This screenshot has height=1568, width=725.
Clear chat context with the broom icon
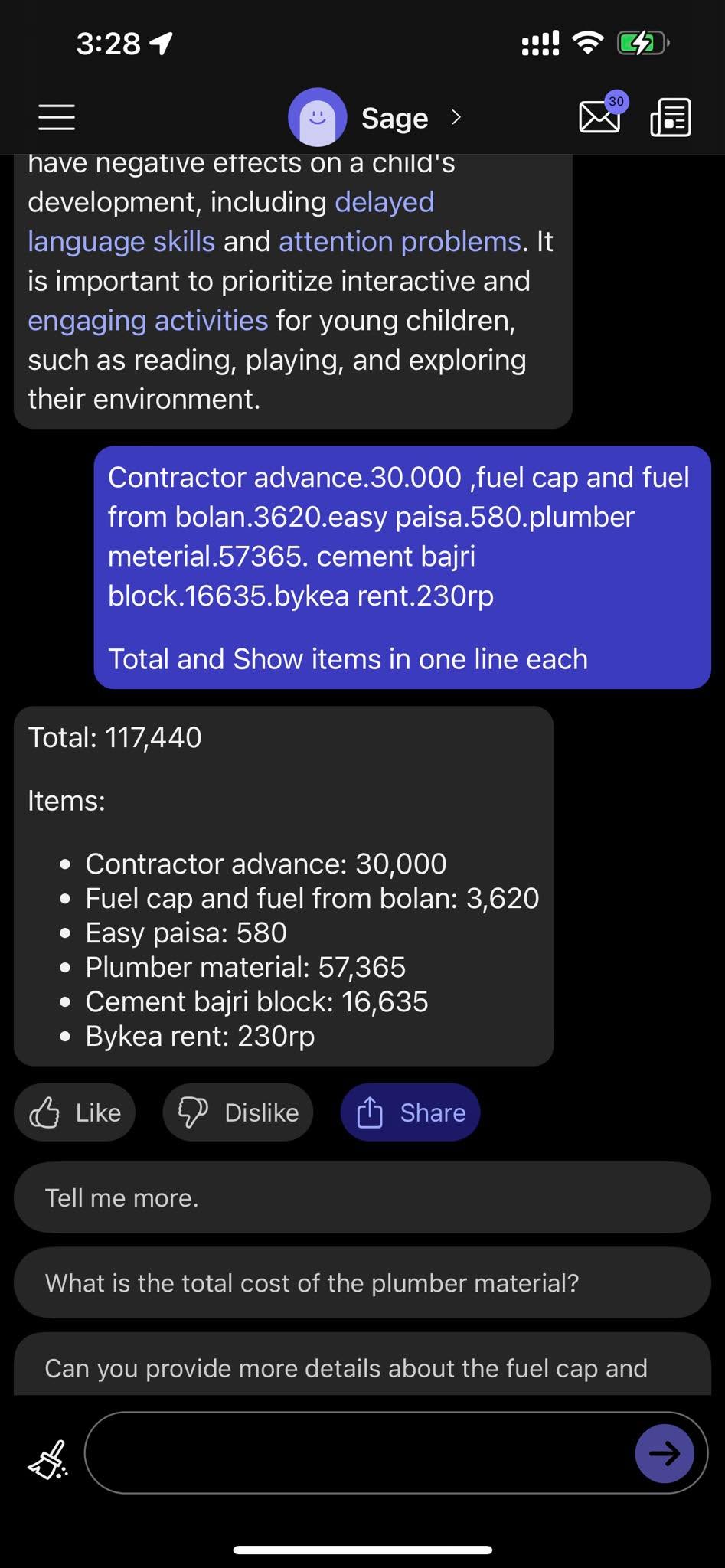(x=48, y=1459)
